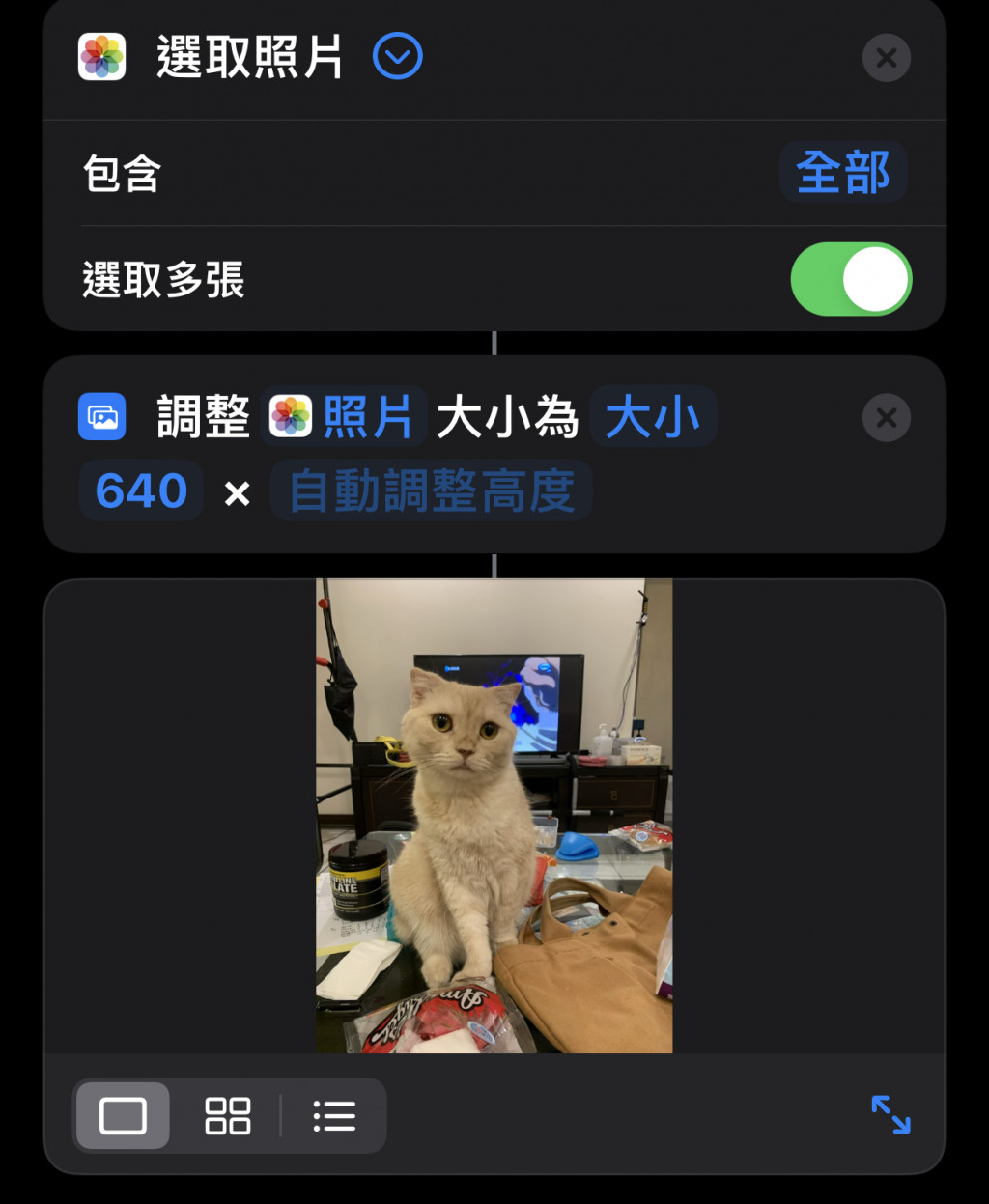Remove the 選取照片 action
This screenshot has height=1204, width=989.
(886, 58)
